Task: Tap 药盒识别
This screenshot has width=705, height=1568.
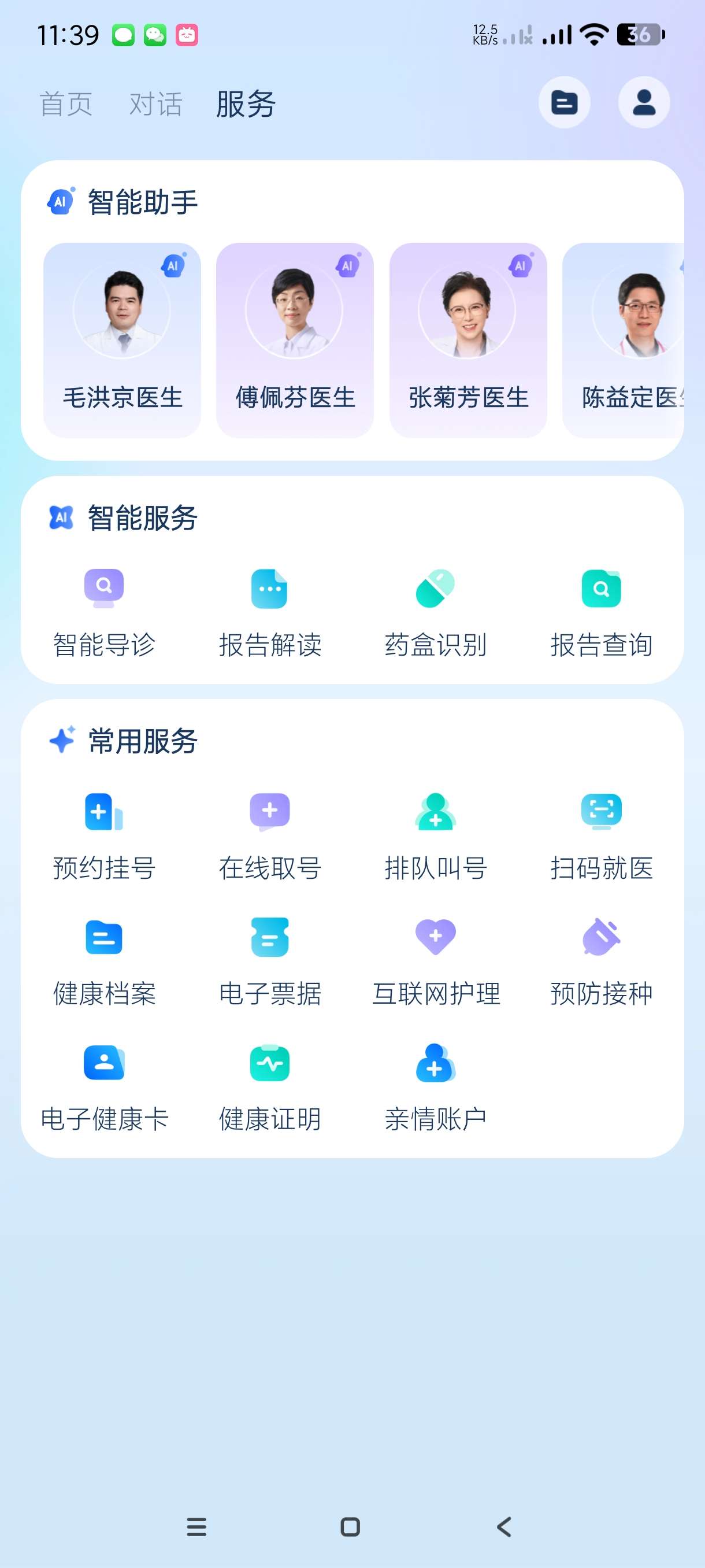Action: click(x=436, y=612)
